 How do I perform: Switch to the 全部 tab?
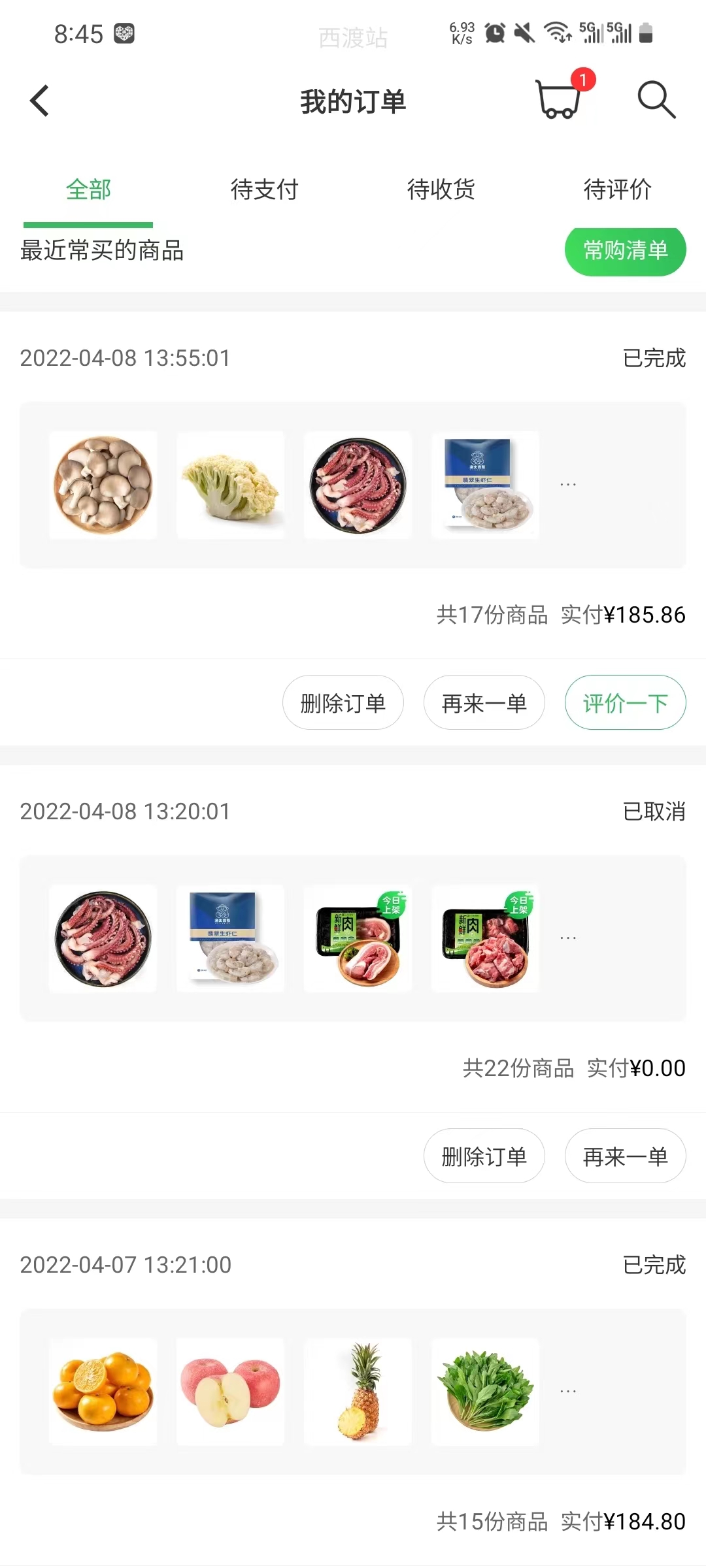coord(88,190)
